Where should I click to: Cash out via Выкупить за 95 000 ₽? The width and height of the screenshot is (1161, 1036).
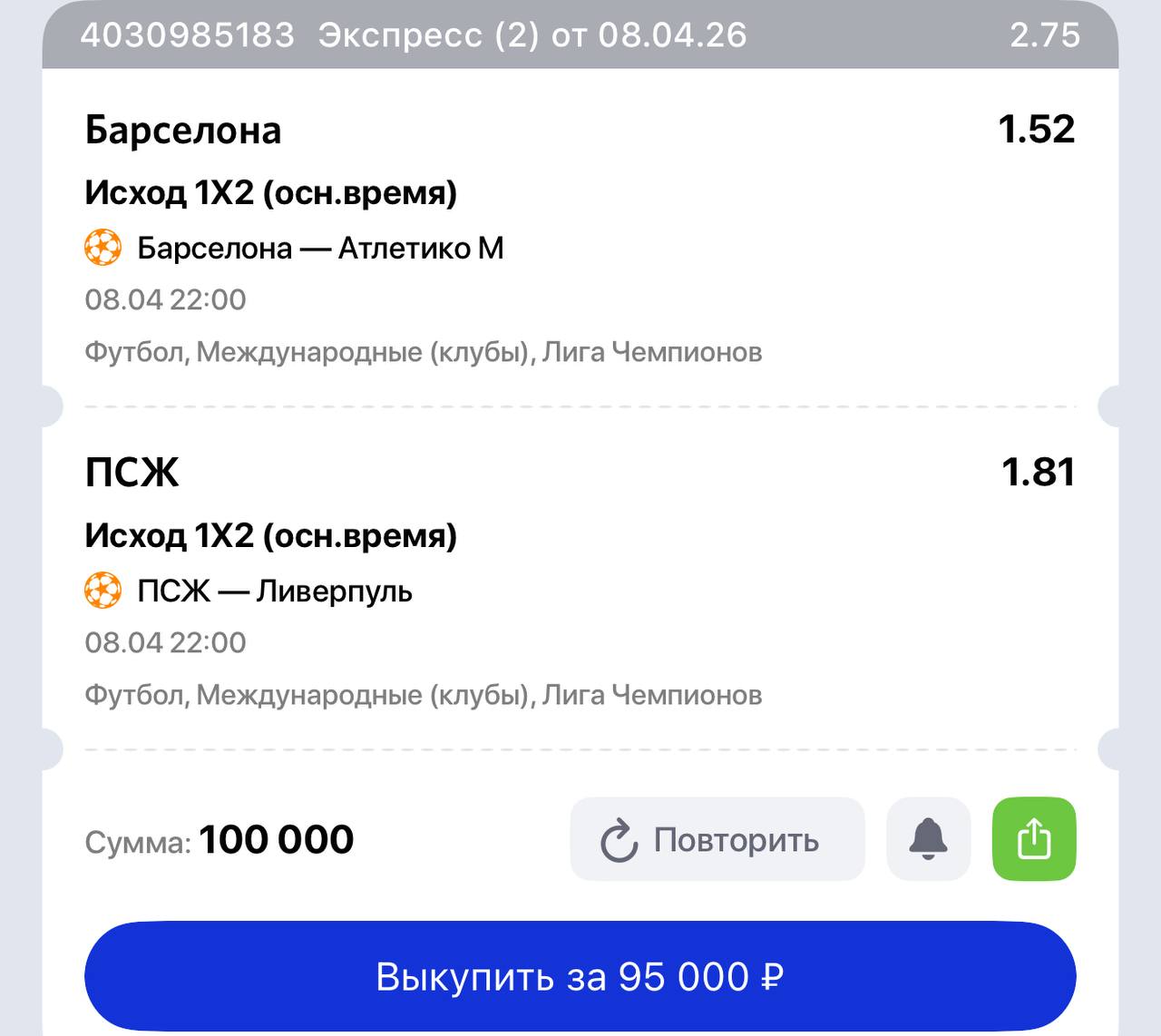[x=580, y=976]
